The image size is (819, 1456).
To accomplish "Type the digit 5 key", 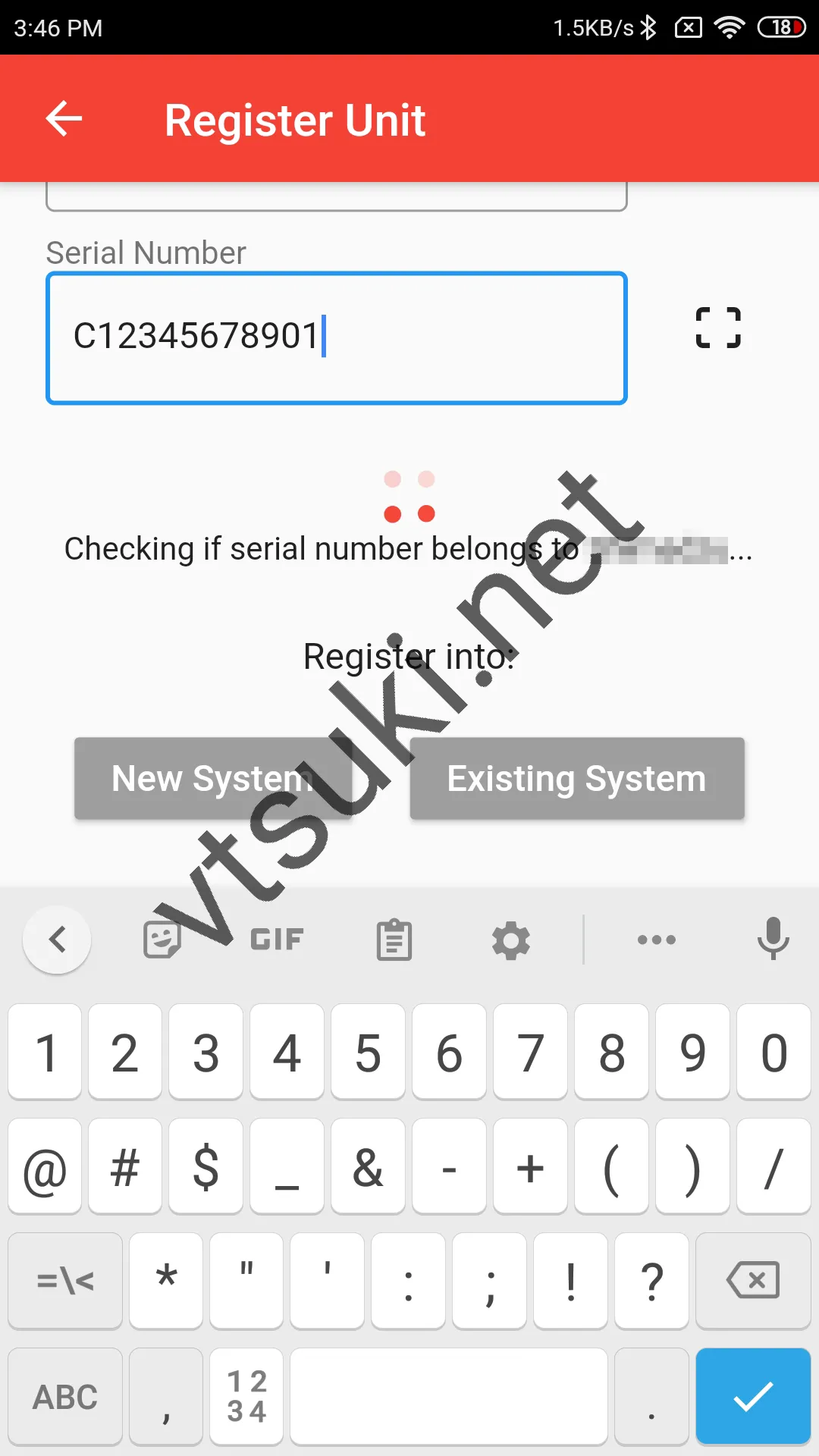I will coord(368,1052).
